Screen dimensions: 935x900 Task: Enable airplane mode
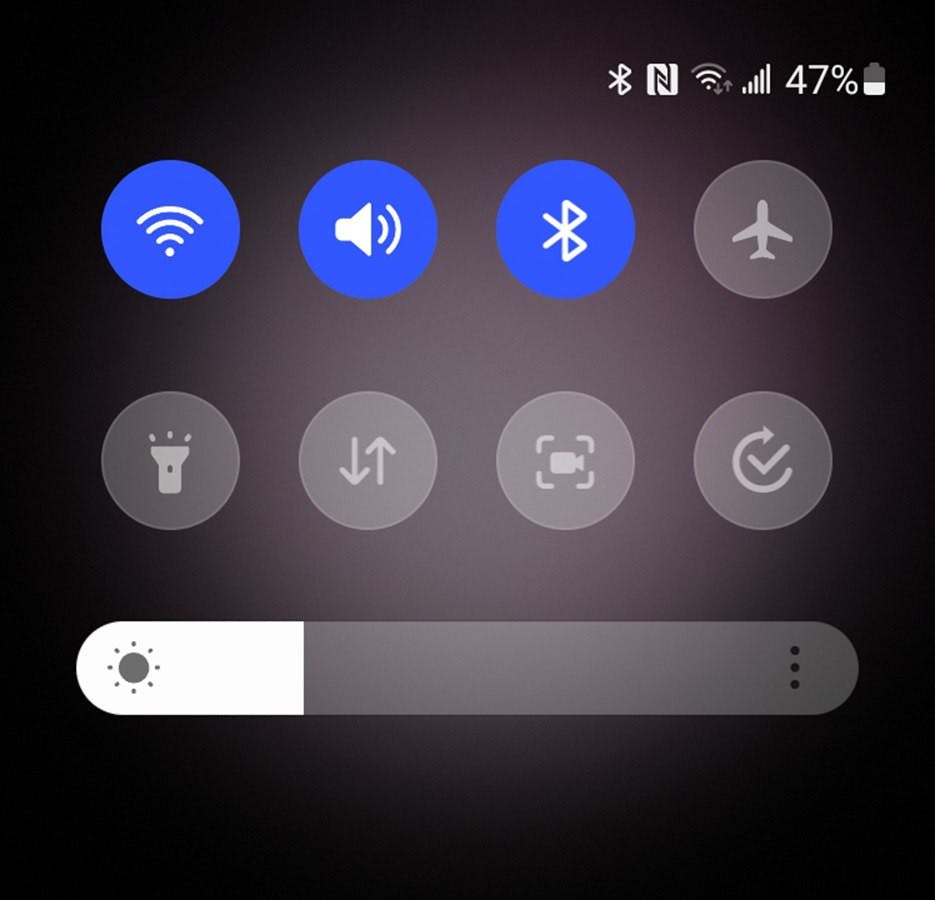click(762, 230)
